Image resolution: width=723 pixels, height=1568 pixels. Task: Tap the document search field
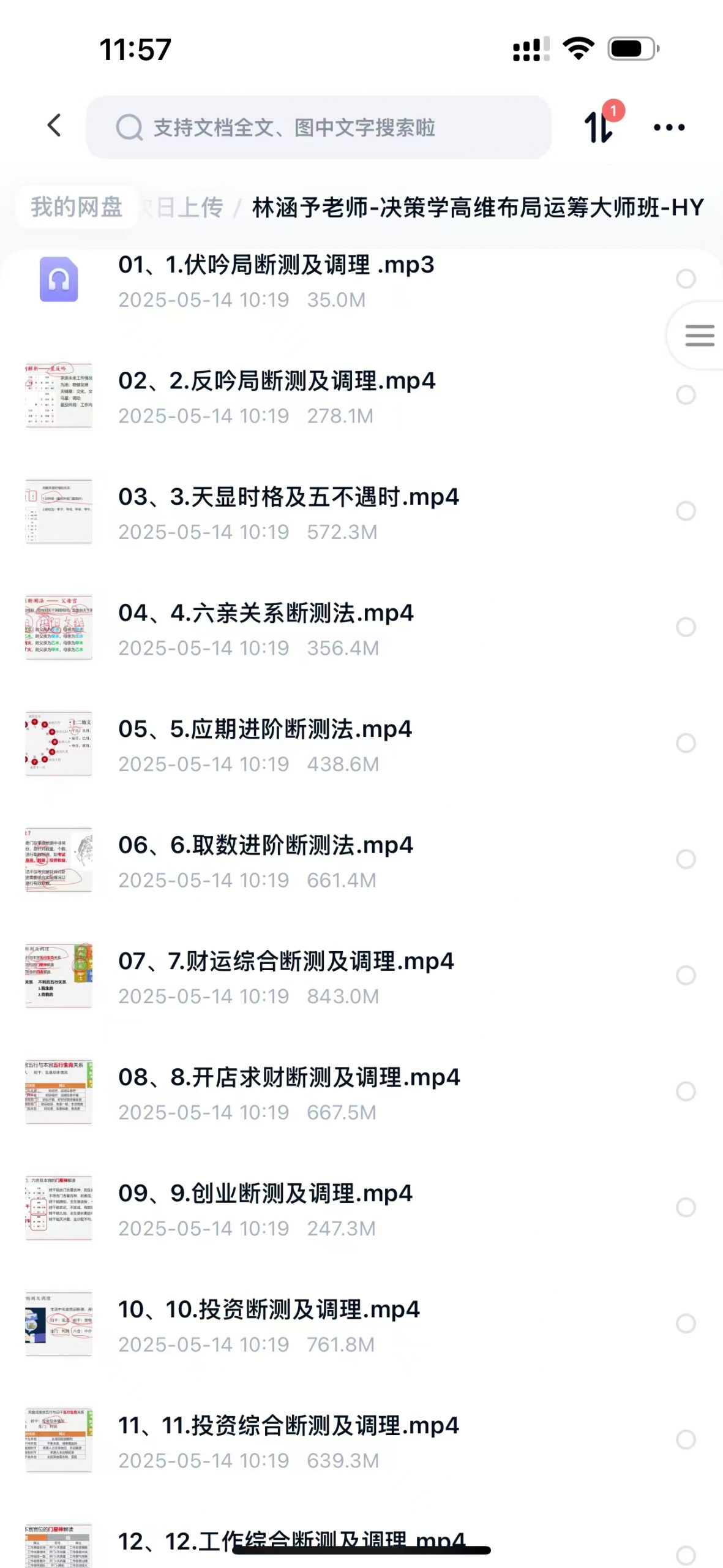pyautogui.click(x=318, y=127)
